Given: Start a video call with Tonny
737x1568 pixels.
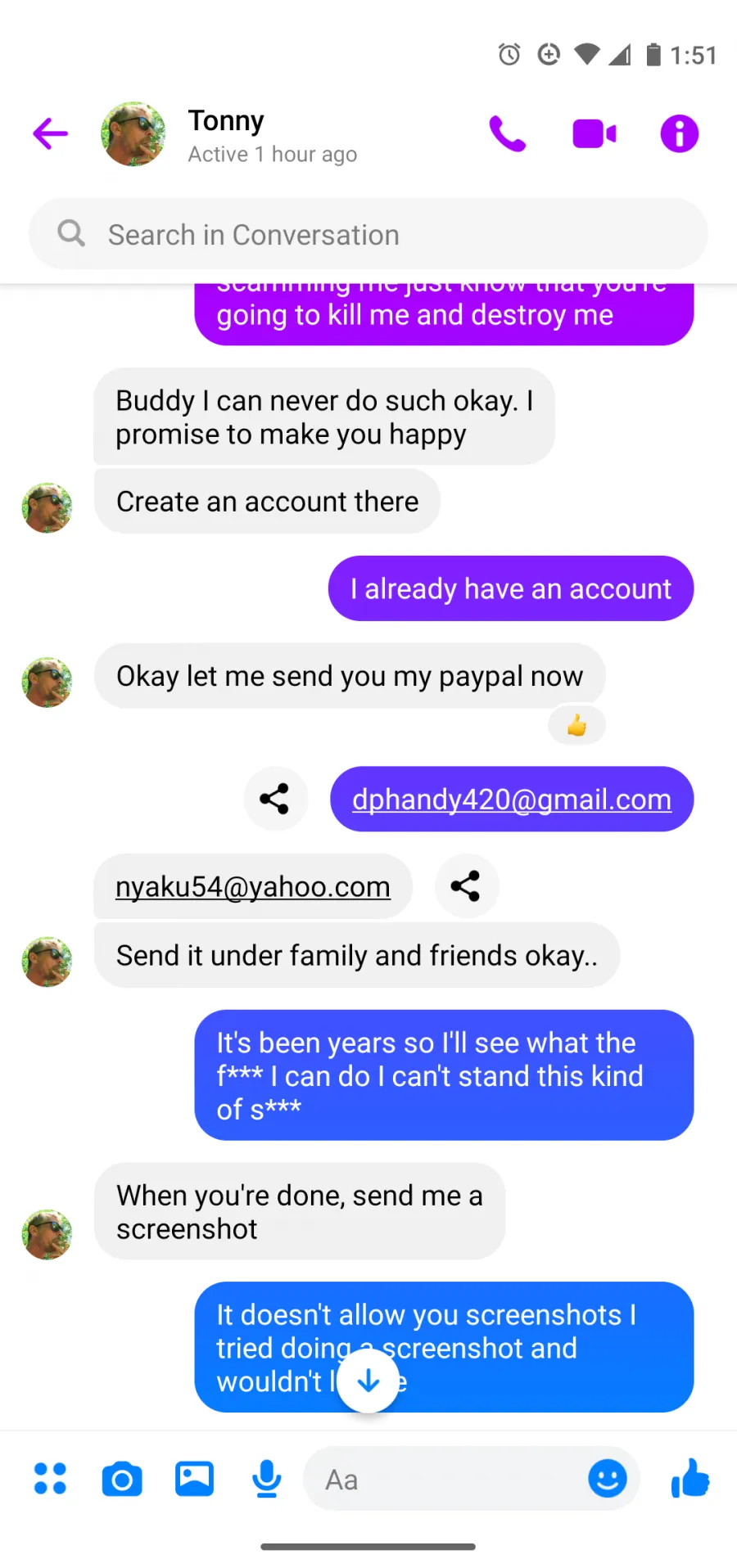Looking at the screenshot, I should pos(595,133).
